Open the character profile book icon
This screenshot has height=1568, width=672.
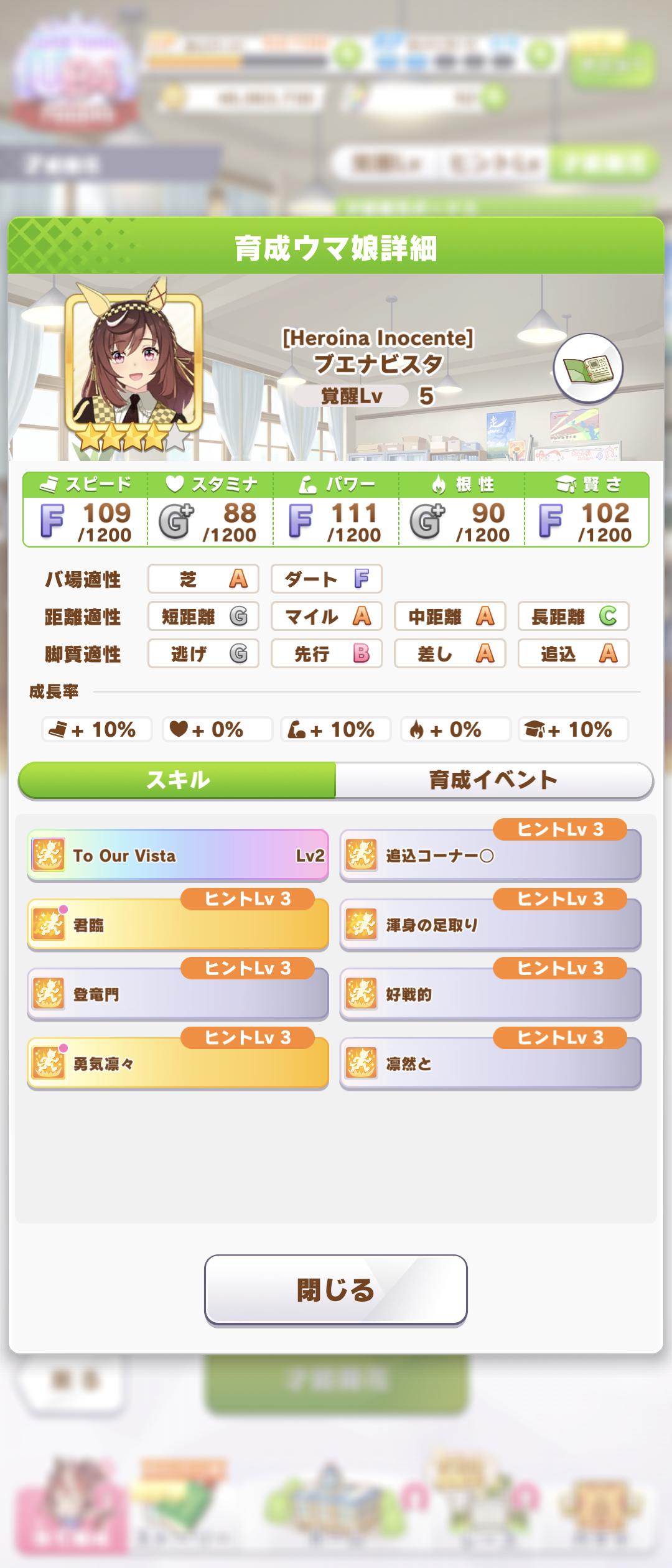(x=588, y=368)
